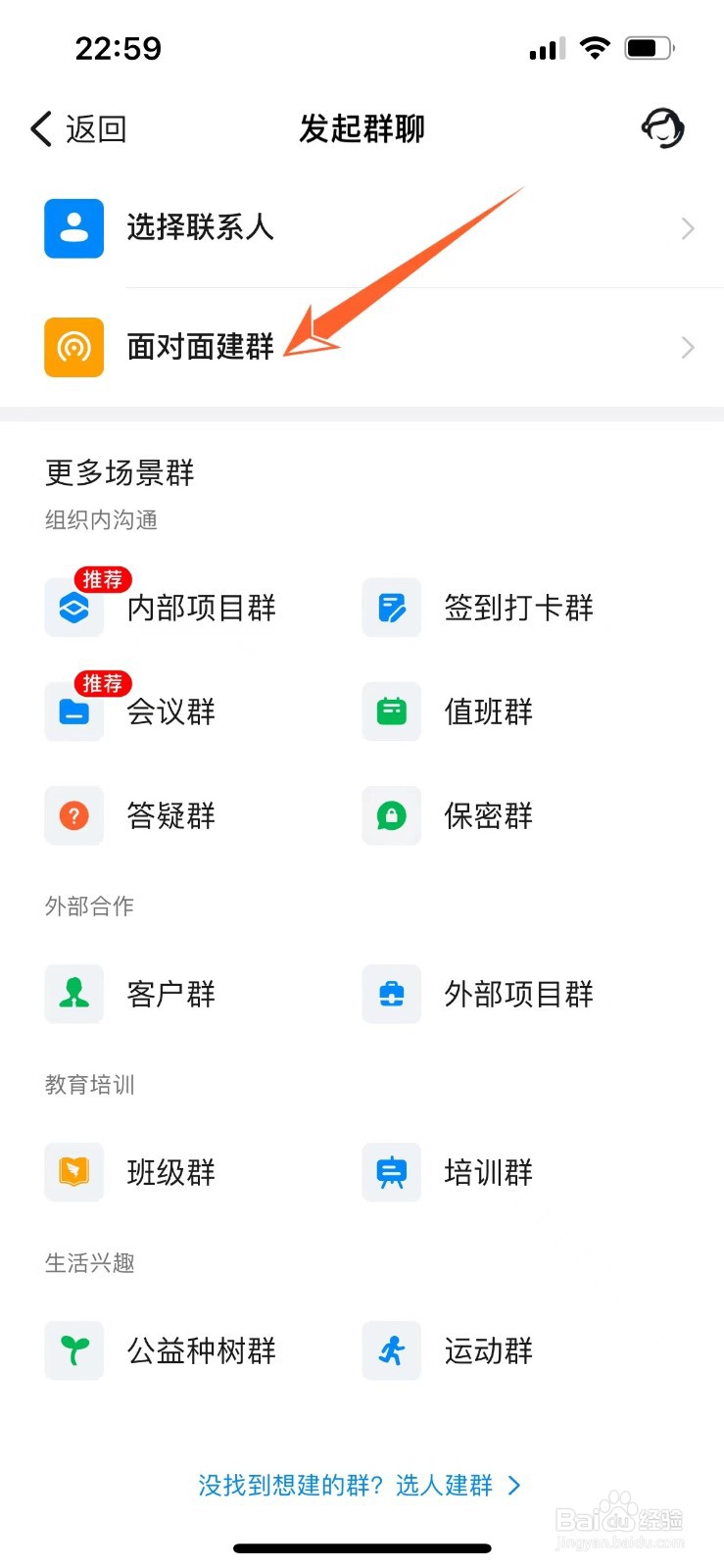Open the 运动群 runner icon
Screen dimensions: 724x1568
pos(391,1350)
